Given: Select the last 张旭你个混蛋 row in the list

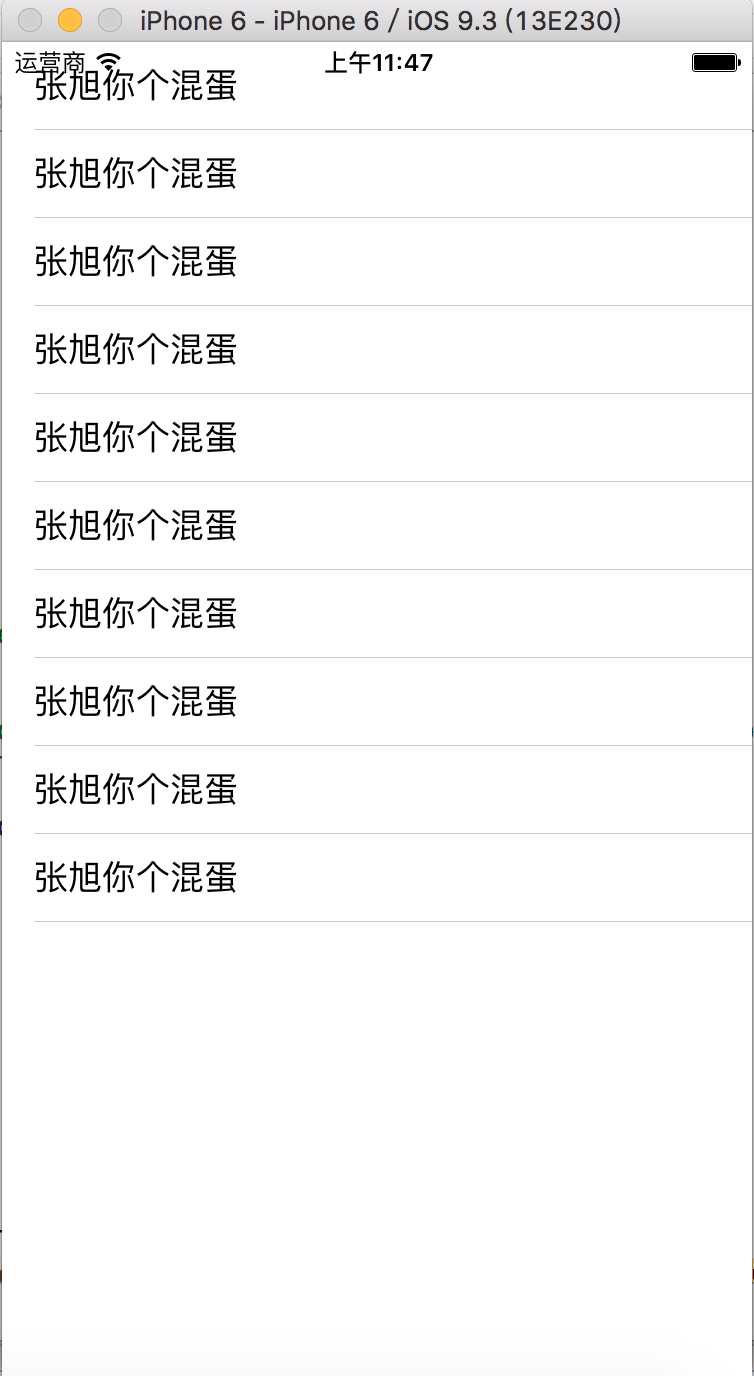Looking at the screenshot, I should [377, 878].
